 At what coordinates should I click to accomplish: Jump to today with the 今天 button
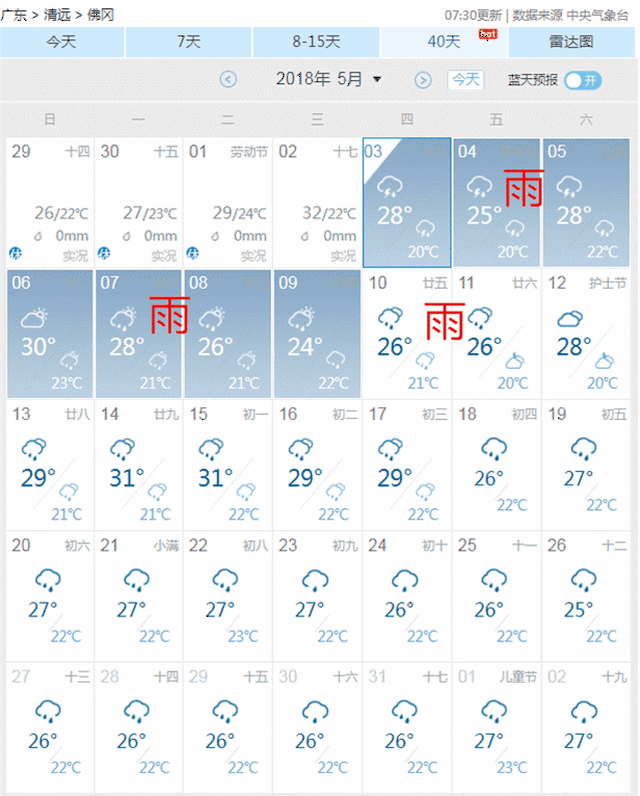click(465, 80)
